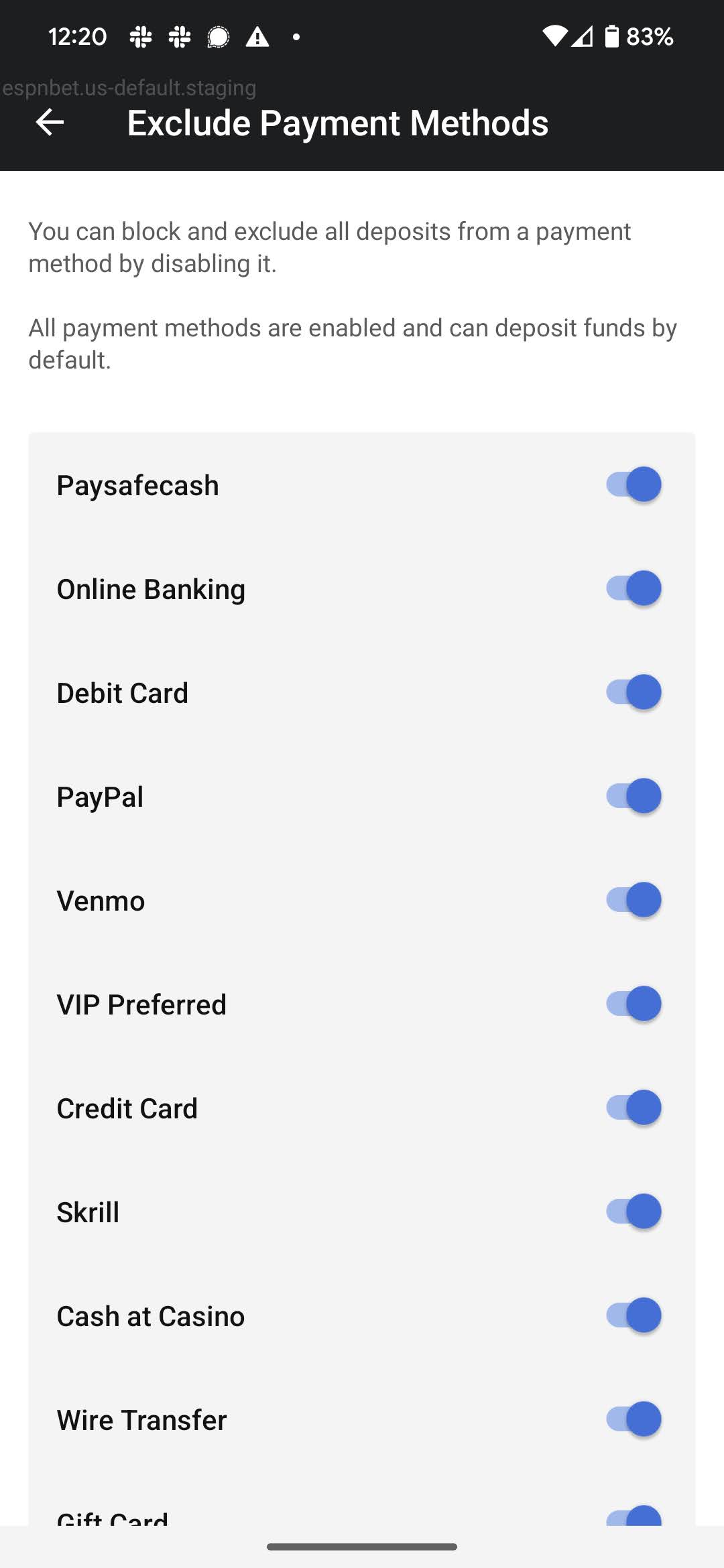Disable the Paysafecash payment method

(633, 484)
